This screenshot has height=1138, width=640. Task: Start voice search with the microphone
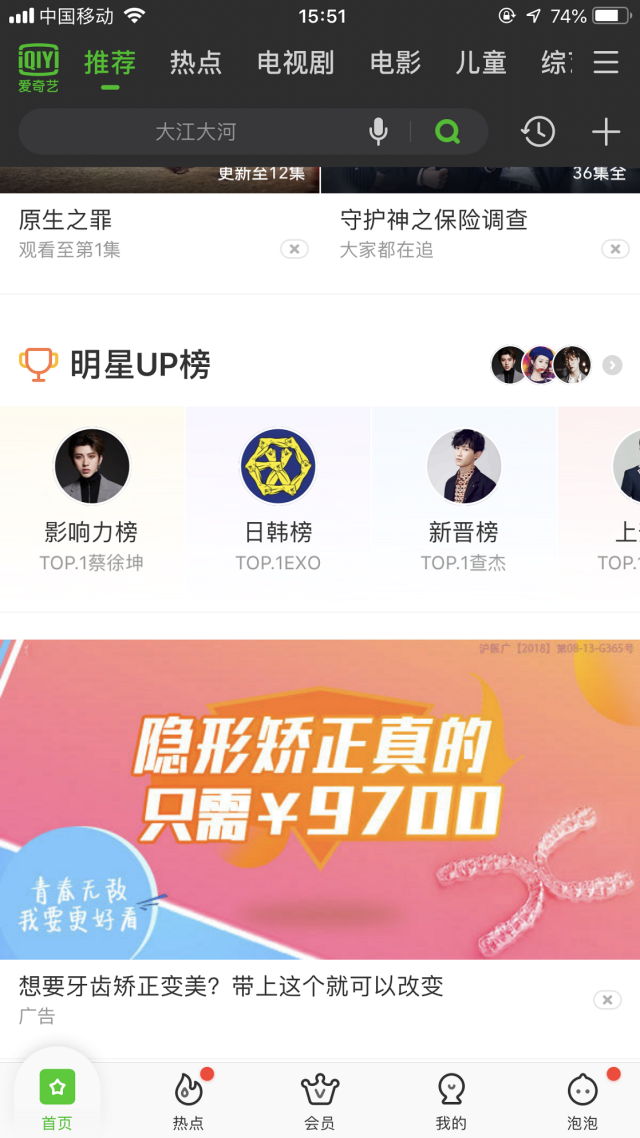pyautogui.click(x=378, y=132)
